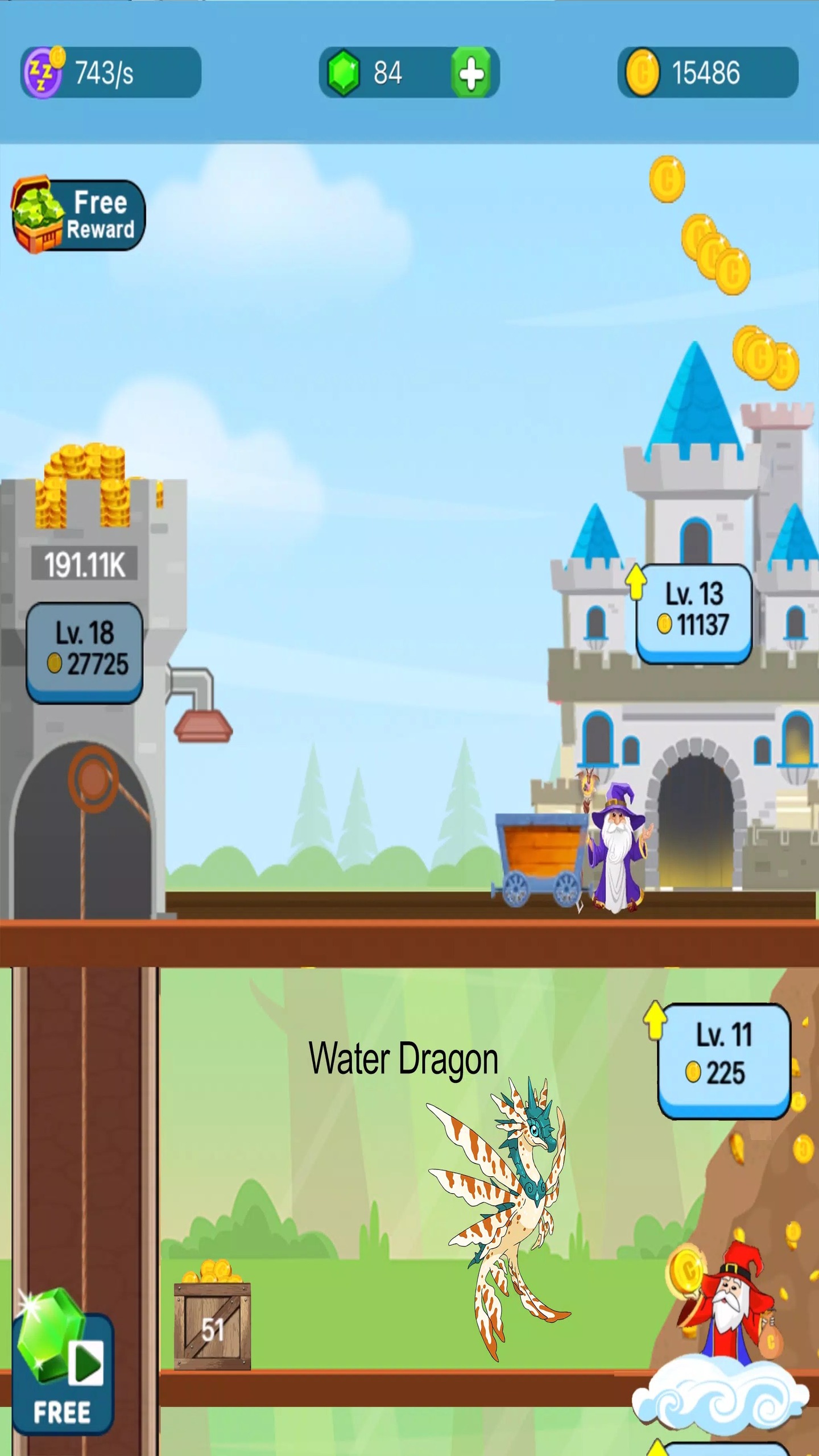819x1456 pixels.
Task: Upgrade the Water Dragon floor at Lv. 11
Action: tap(723, 1061)
